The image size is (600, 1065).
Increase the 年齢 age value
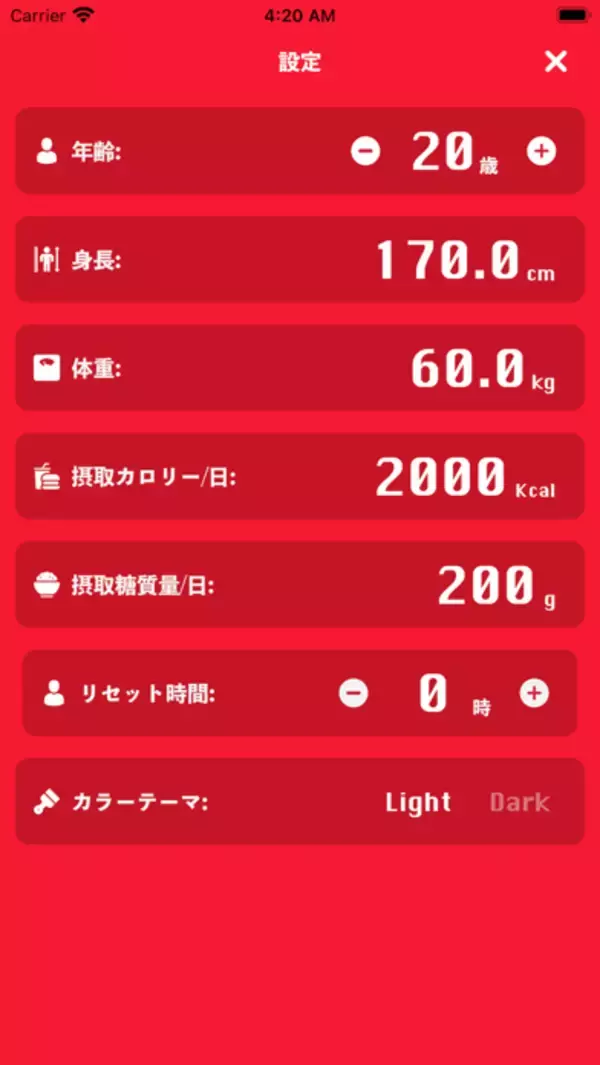541,152
